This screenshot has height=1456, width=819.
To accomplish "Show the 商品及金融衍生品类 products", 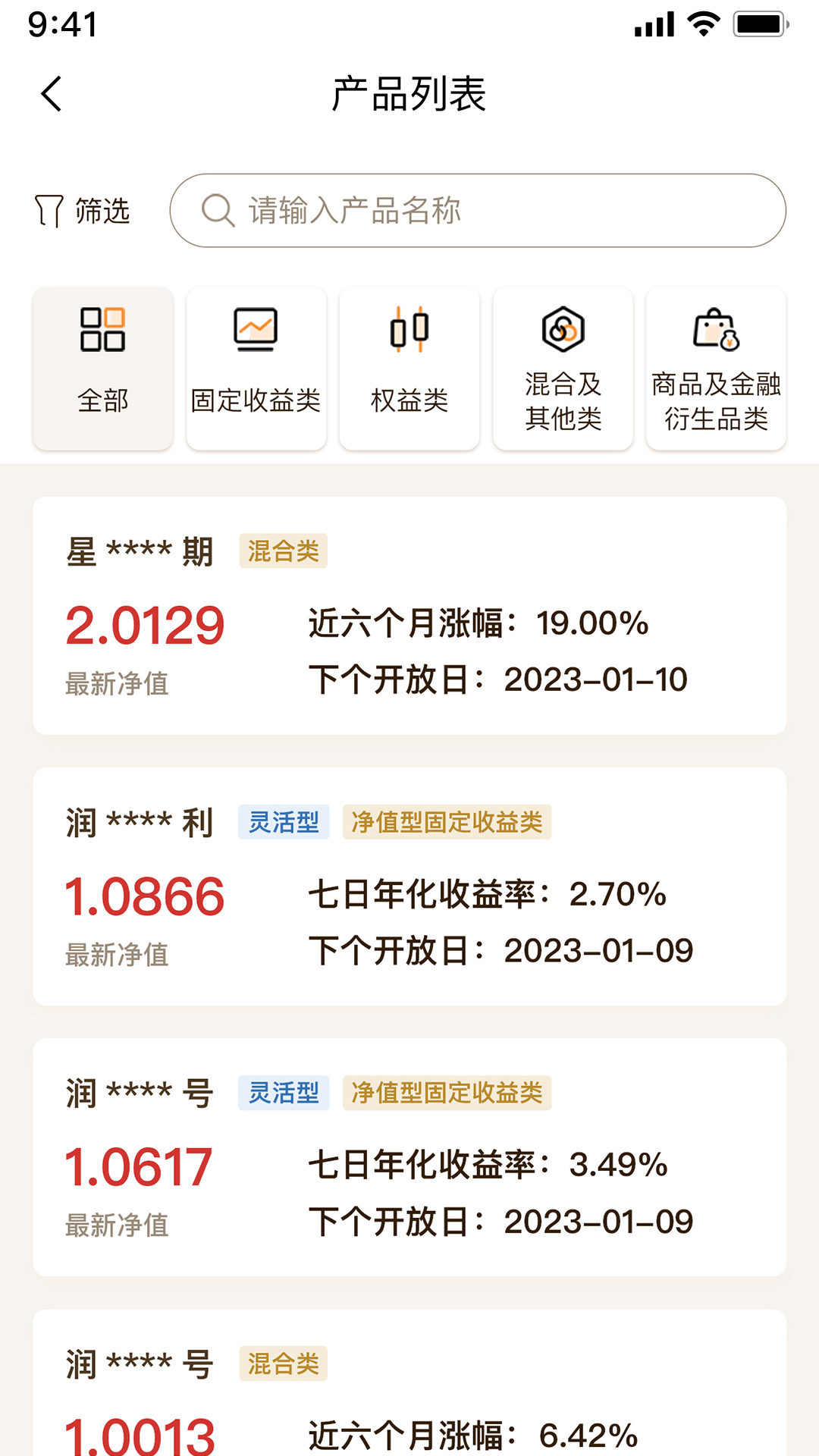I will (x=716, y=369).
